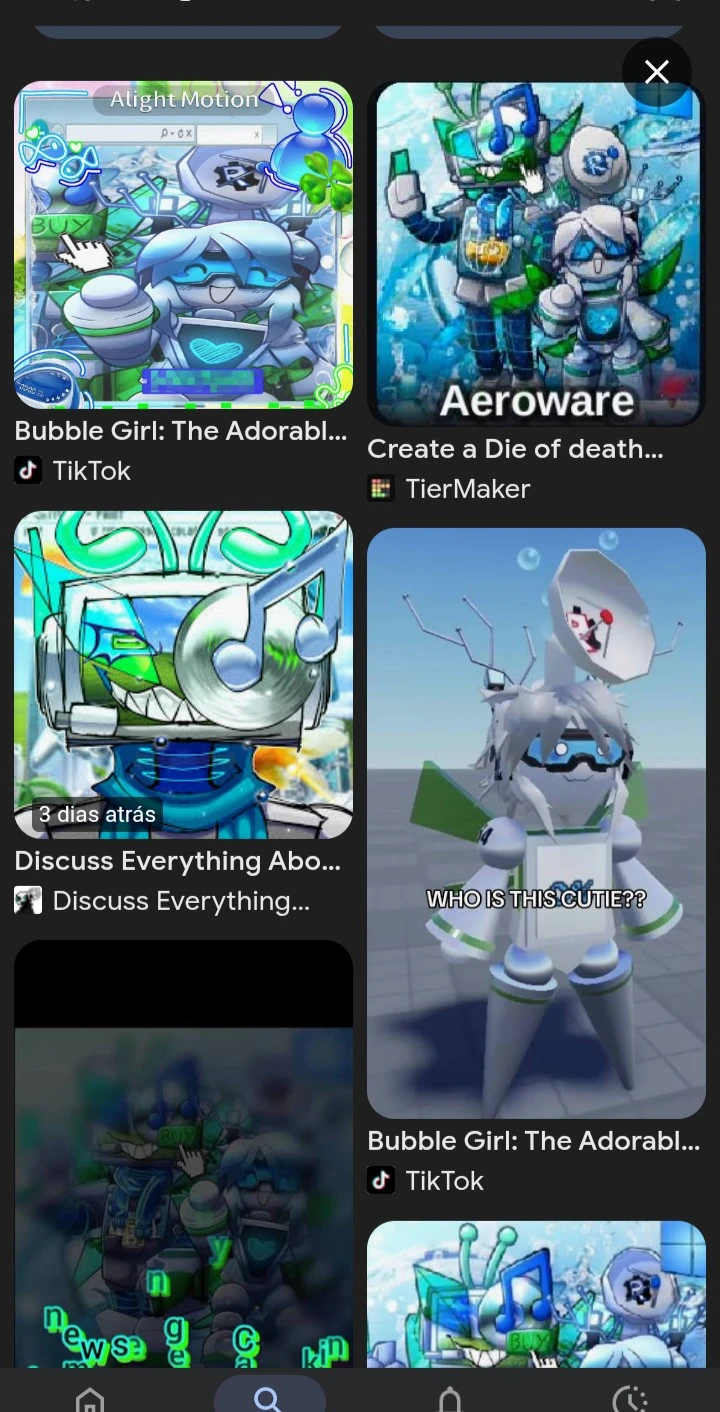Open the WHO IS THIS CUTIE Roblox thumbnail
Image resolution: width=720 pixels, height=1412 pixels.
click(x=536, y=820)
